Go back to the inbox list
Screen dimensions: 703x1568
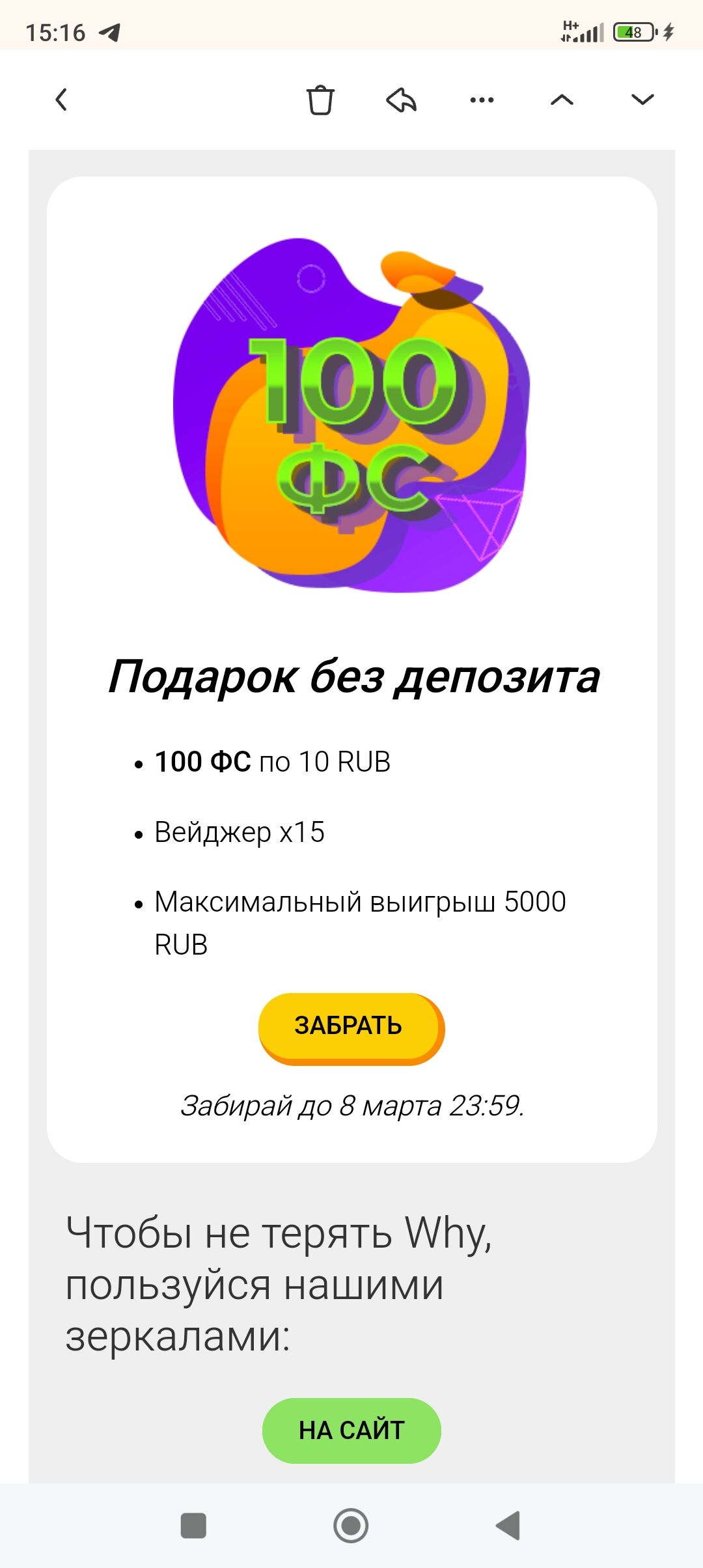61,100
